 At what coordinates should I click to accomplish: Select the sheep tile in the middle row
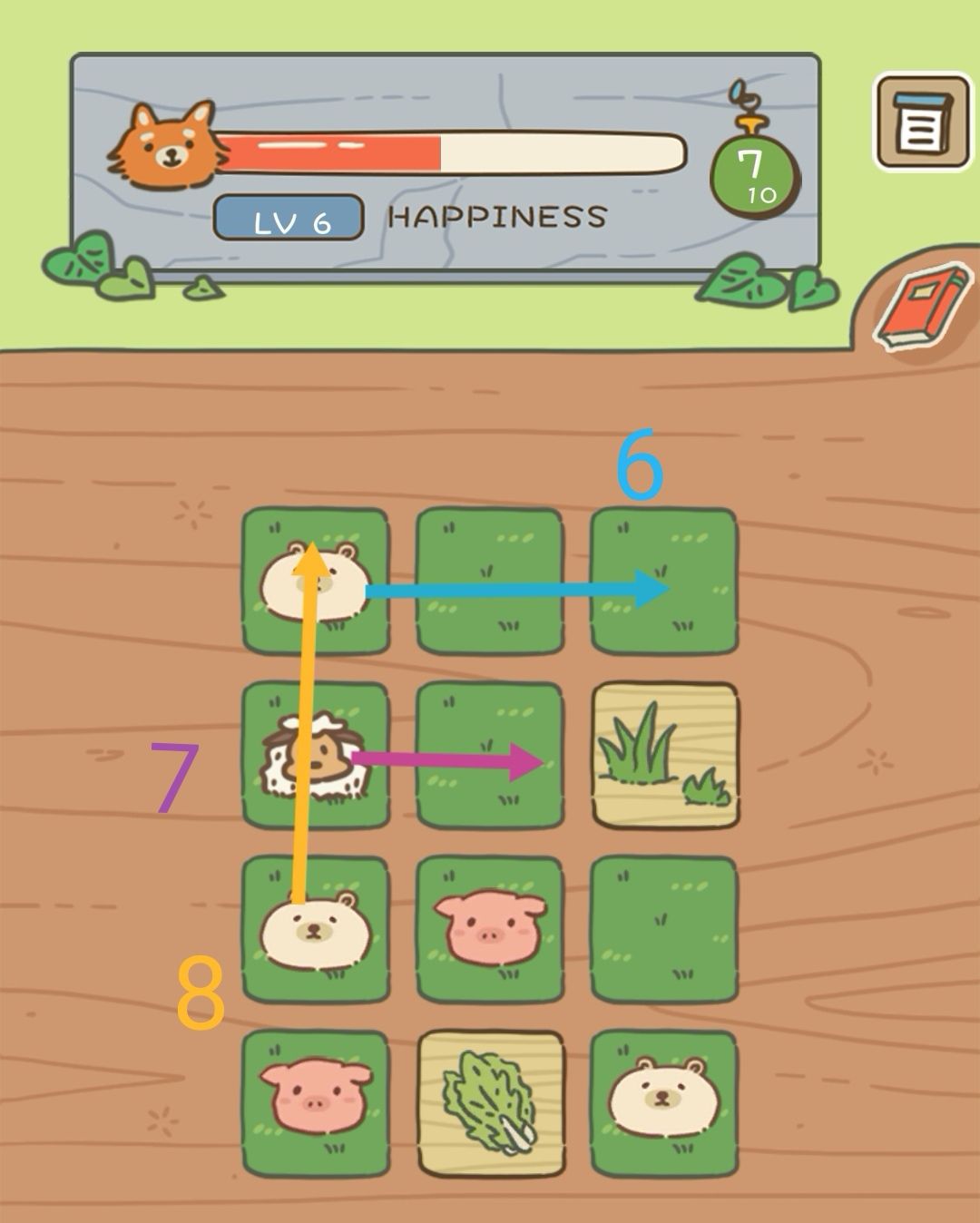pos(313,758)
